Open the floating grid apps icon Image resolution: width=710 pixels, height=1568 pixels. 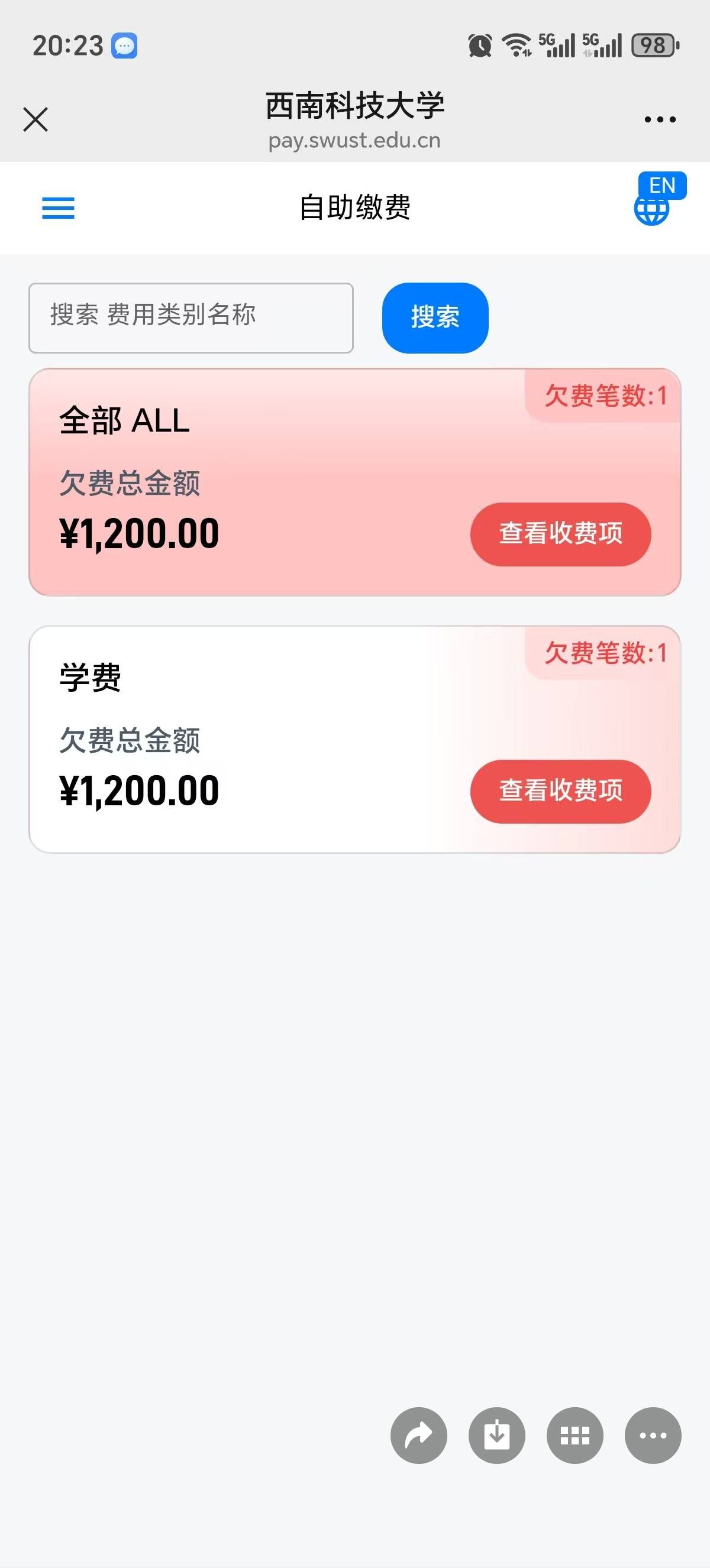coord(575,1436)
